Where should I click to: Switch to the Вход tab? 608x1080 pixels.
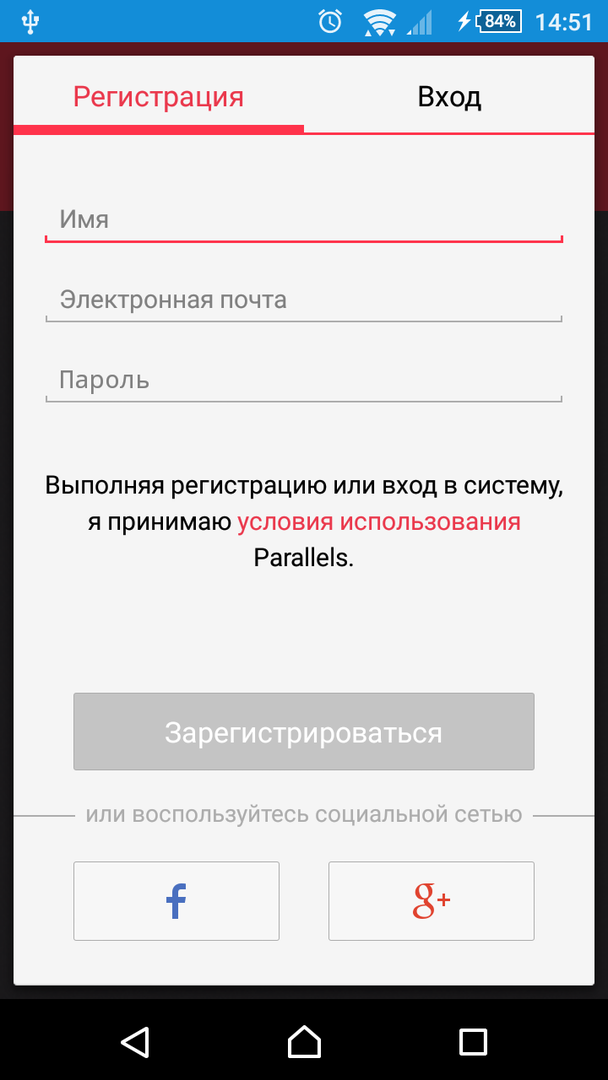point(449,97)
